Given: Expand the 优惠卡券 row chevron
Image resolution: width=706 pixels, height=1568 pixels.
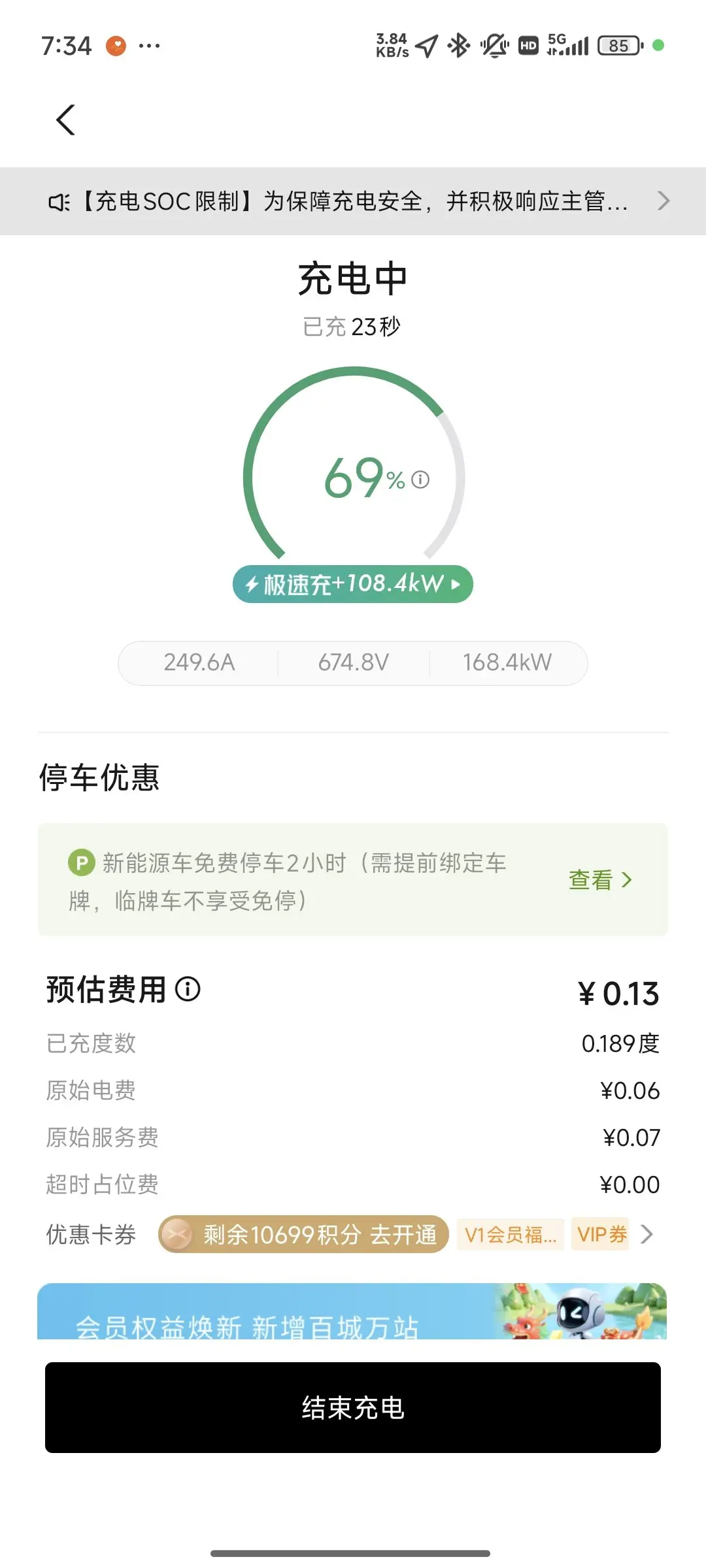Looking at the screenshot, I should (x=647, y=1234).
